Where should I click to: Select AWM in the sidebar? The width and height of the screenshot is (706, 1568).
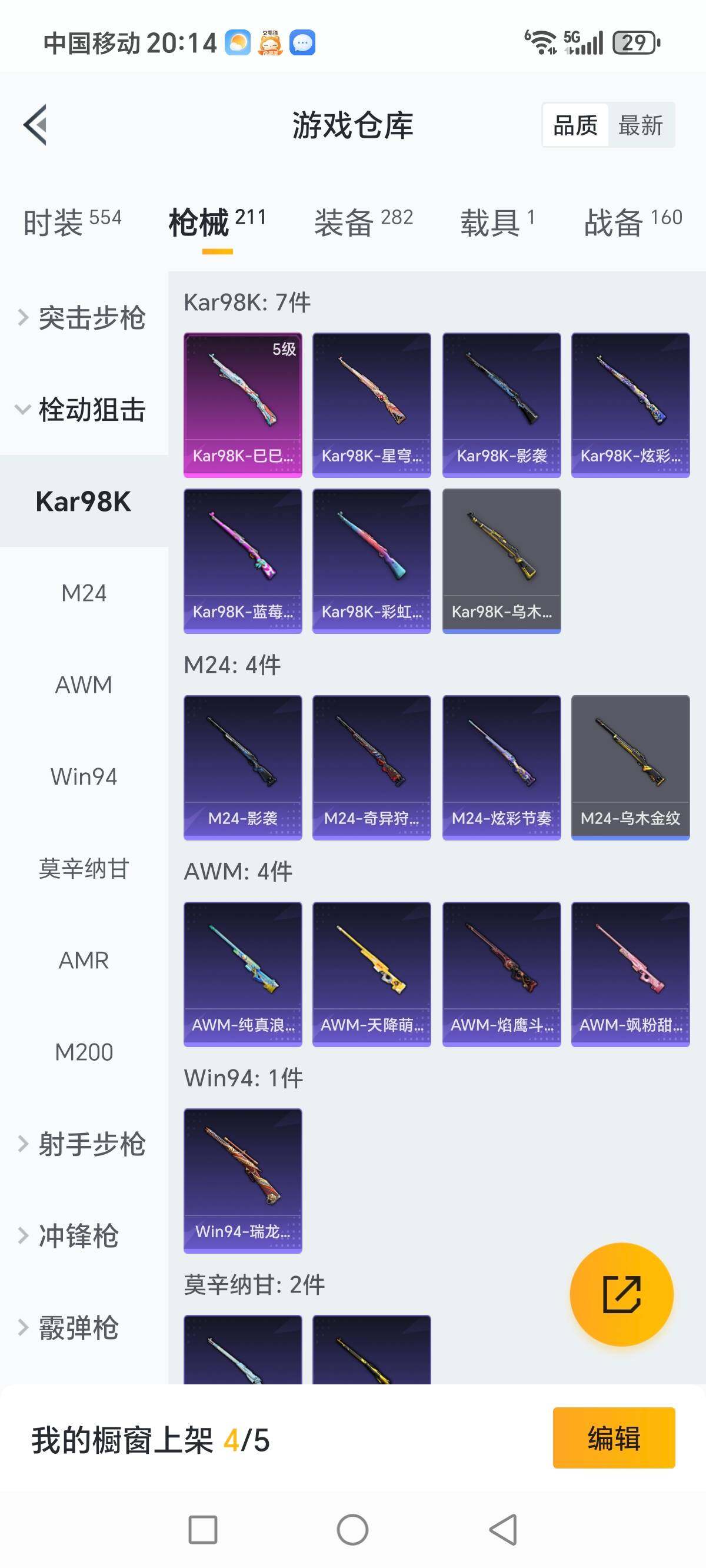point(84,685)
